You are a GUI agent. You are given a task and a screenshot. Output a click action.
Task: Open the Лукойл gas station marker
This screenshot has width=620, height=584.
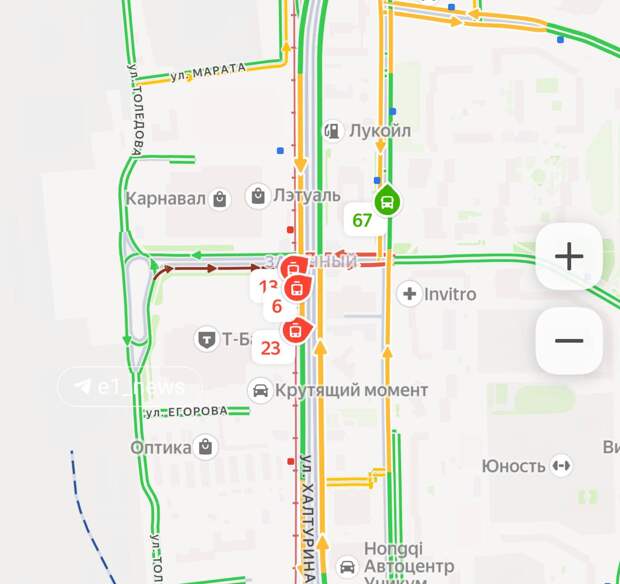point(332,131)
